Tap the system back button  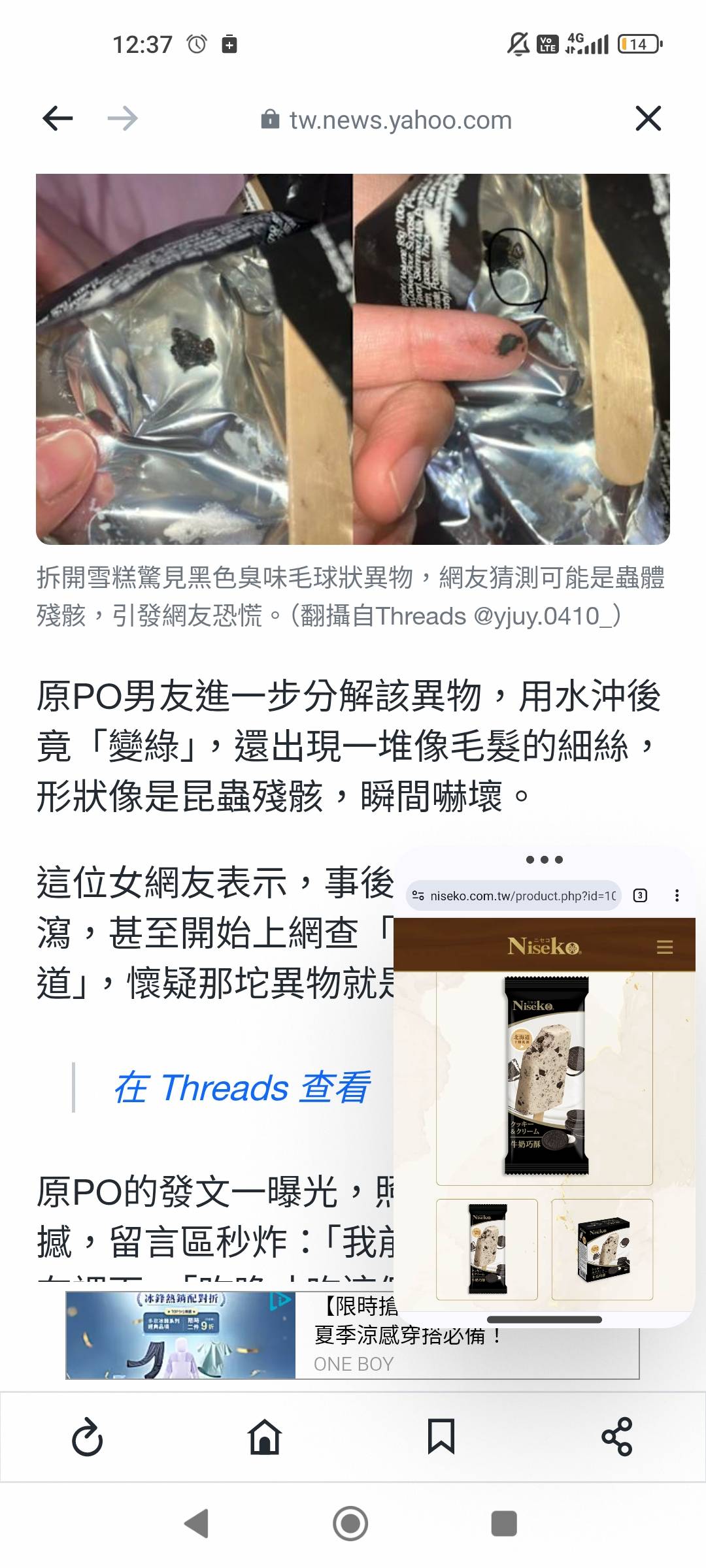click(197, 1524)
